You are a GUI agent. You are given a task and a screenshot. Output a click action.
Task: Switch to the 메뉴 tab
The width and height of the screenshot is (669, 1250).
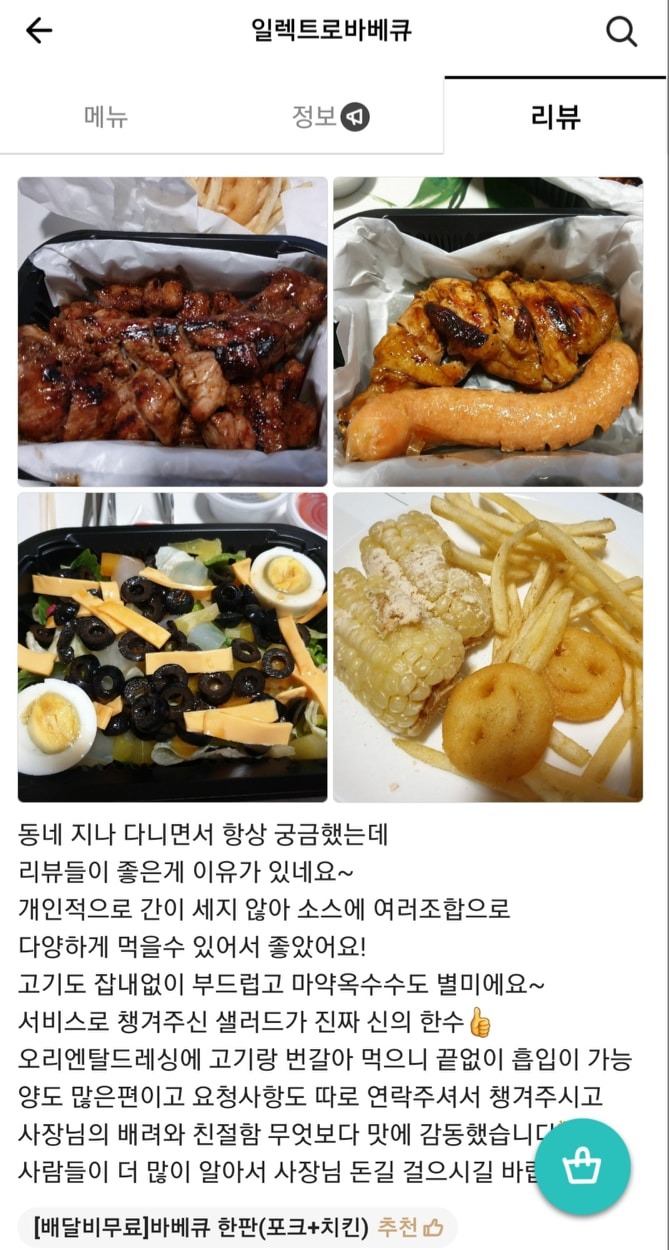click(105, 118)
